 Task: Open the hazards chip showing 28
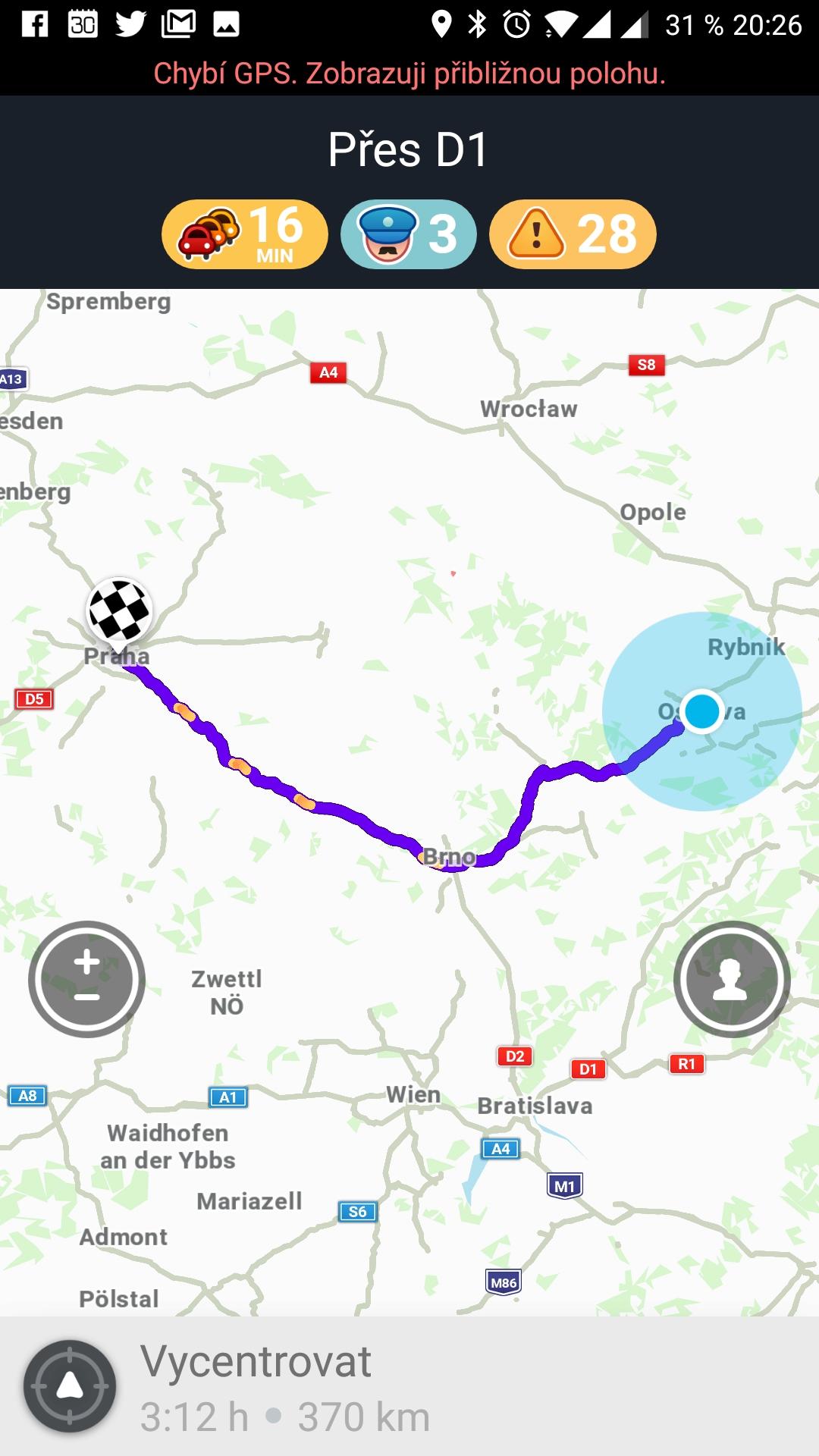tap(573, 234)
